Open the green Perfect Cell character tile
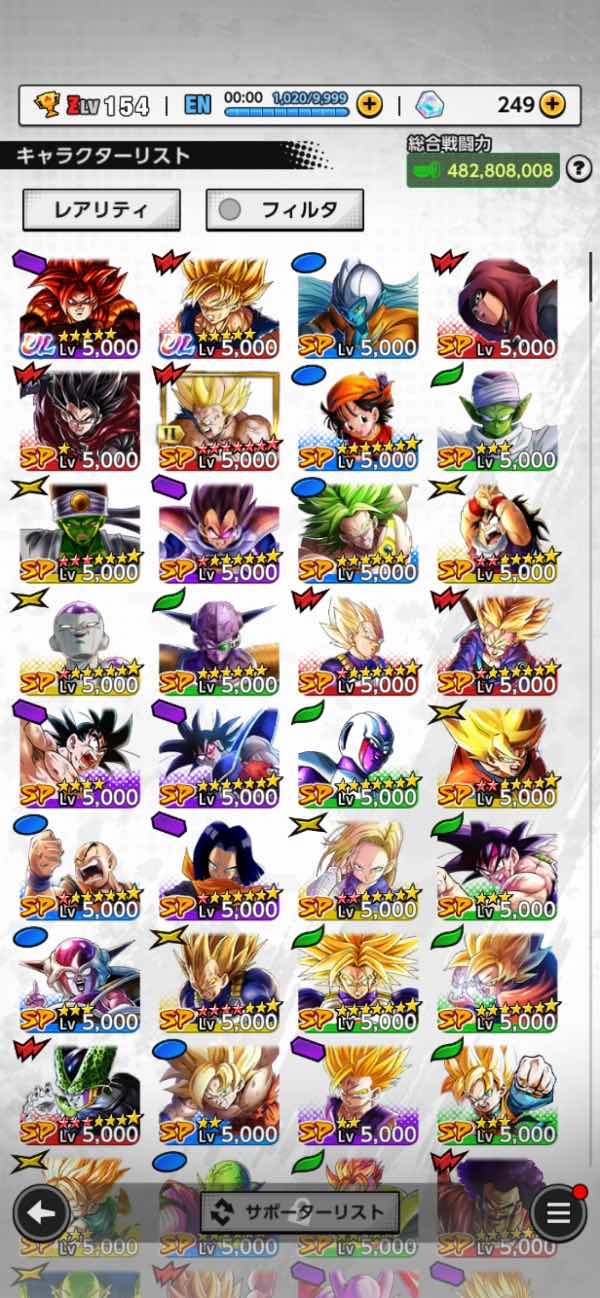600x1298 pixels. 78,1092
